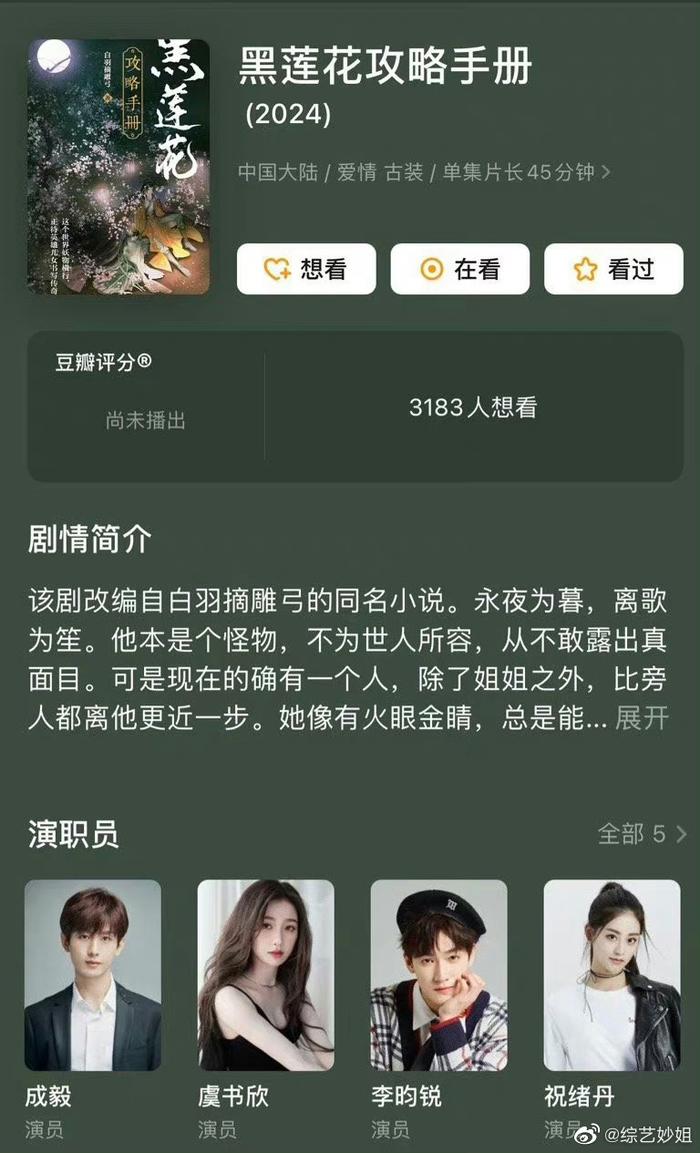Expand the plot summary with 展开
Screen dimensions: 700x1153
[641, 718]
